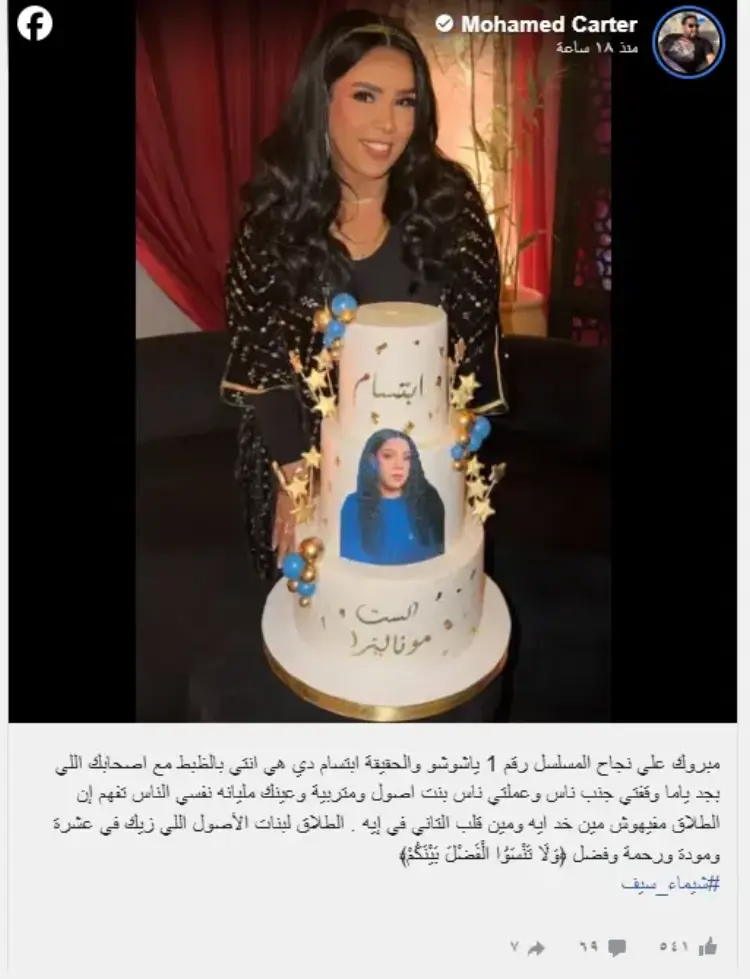
Task: Share this post using the arrow icon
Action: point(536,946)
